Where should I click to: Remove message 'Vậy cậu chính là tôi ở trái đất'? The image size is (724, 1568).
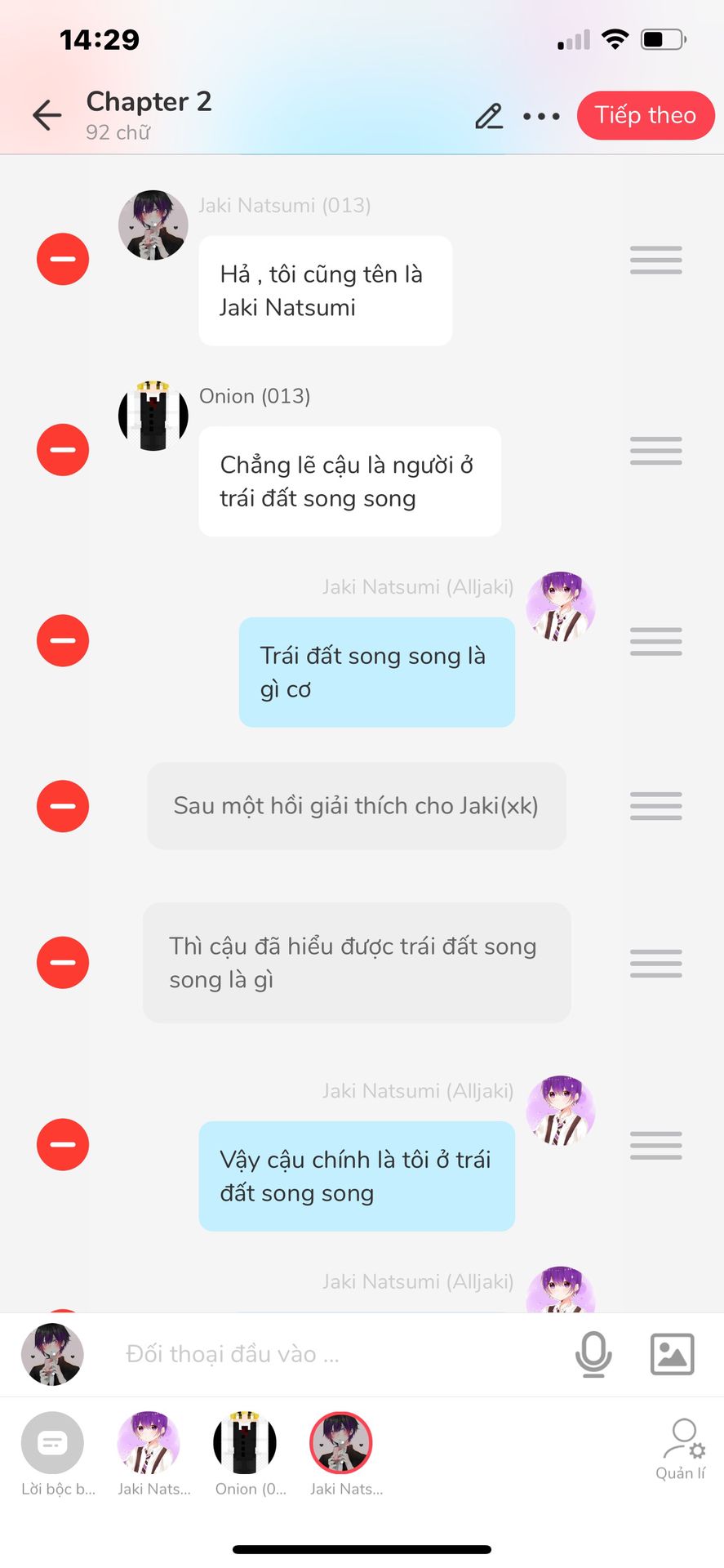pos(63,1144)
